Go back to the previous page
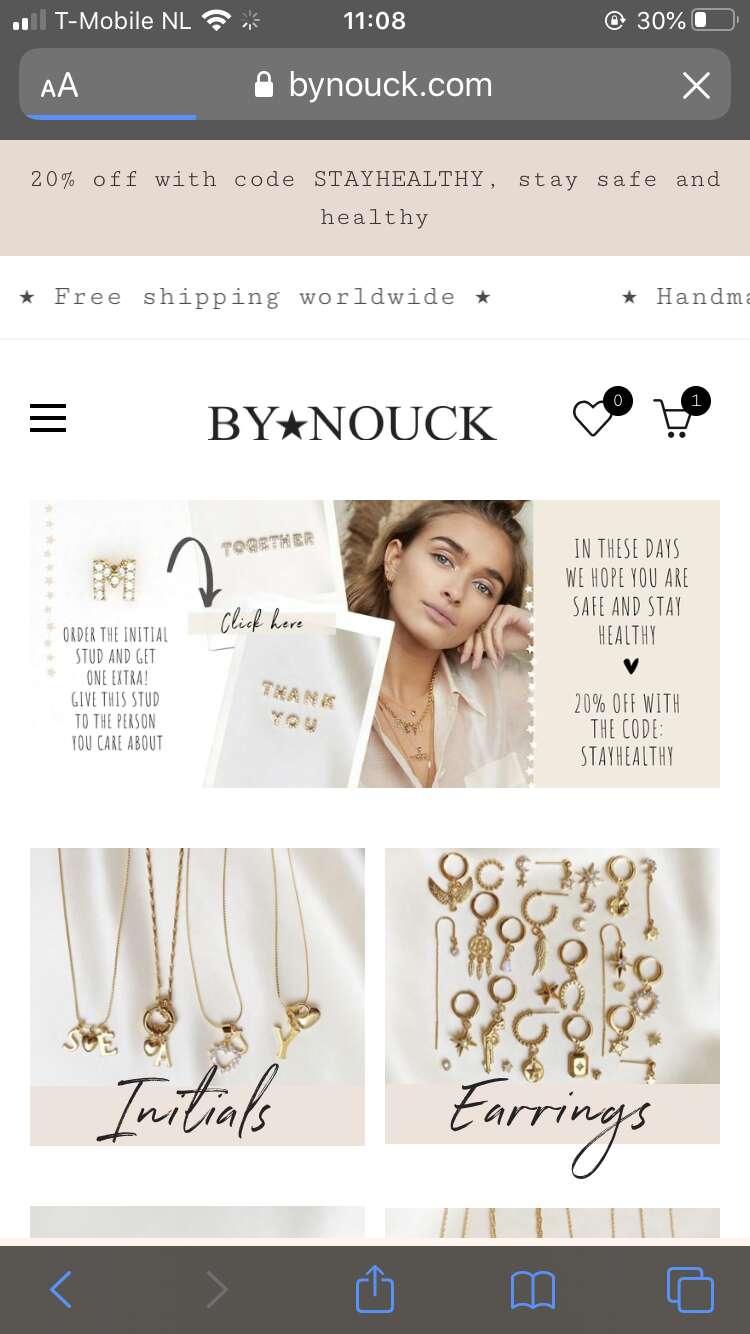Viewport: 750px width, 1334px height. click(x=61, y=1290)
